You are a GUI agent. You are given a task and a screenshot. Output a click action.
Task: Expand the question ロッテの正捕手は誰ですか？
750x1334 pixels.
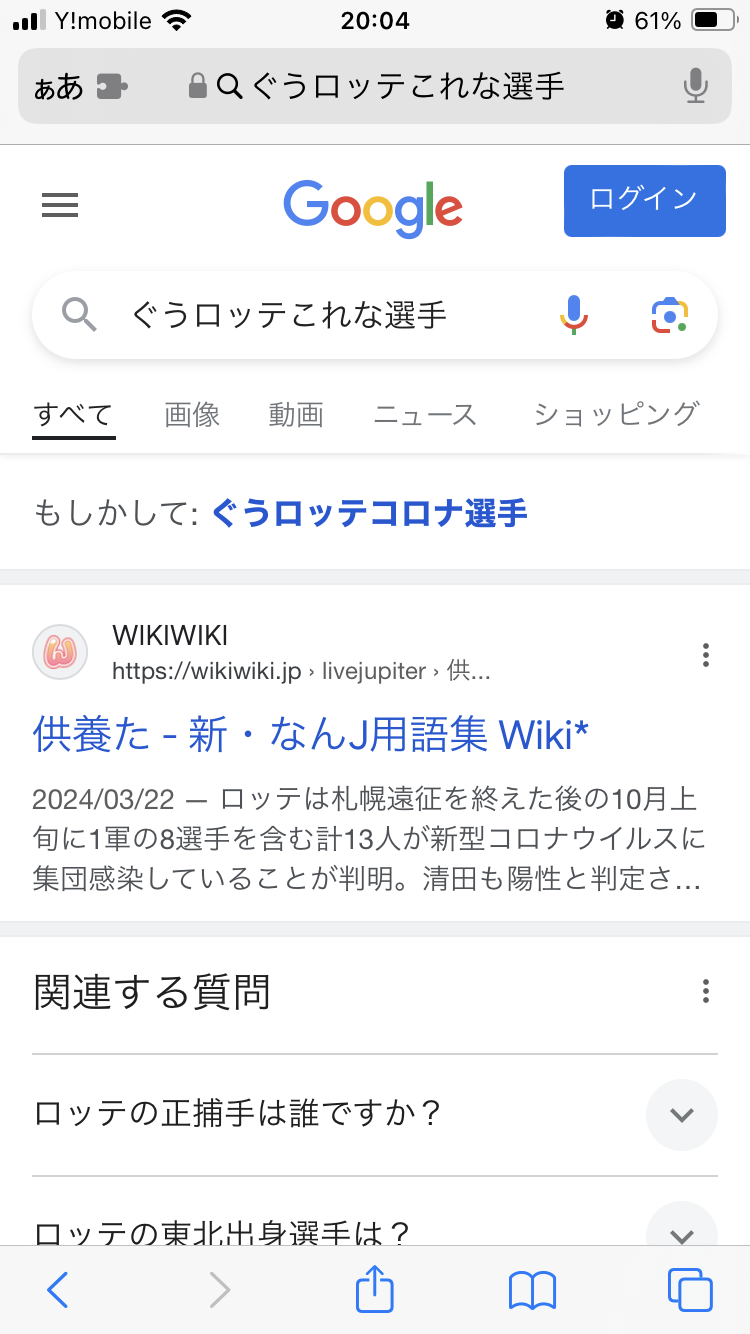point(375,1114)
